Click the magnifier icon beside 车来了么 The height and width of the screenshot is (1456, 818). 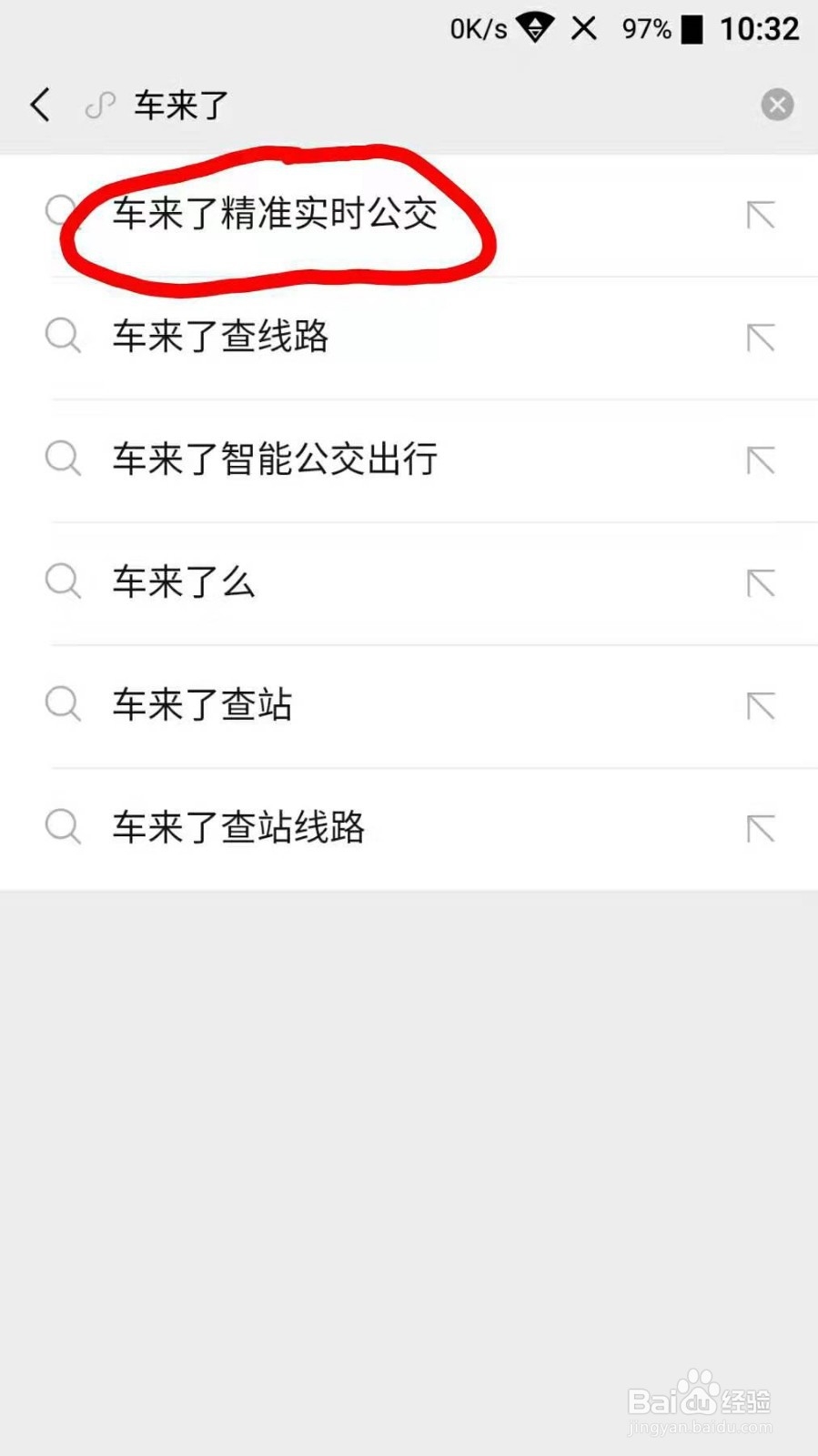62,582
